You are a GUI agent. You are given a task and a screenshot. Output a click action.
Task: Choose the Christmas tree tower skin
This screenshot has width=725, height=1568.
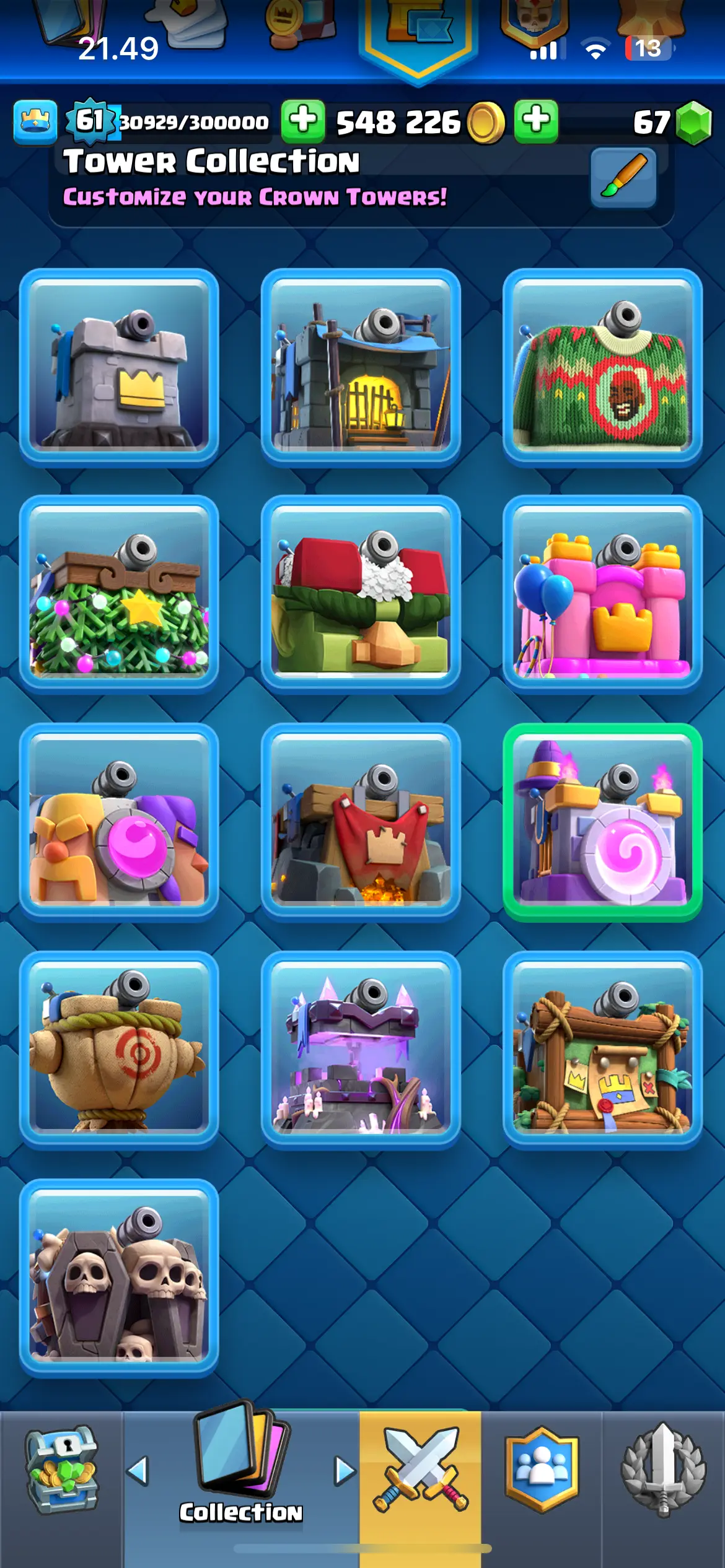pos(119,595)
